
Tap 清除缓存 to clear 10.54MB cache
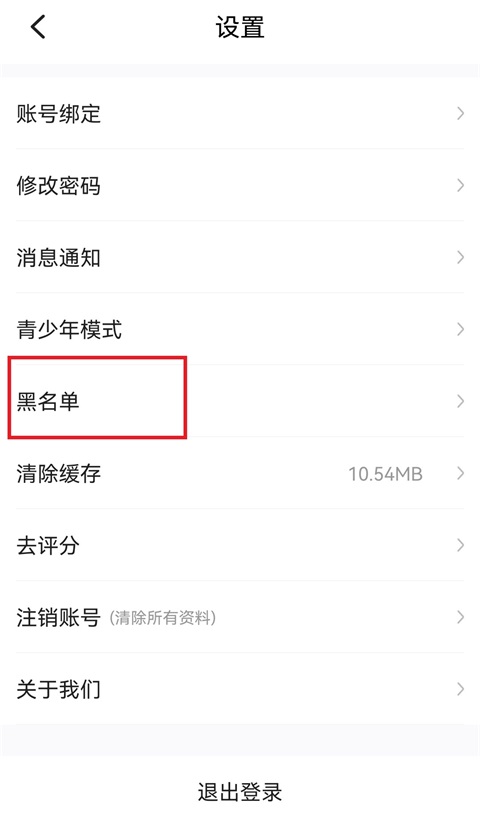tap(240, 473)
